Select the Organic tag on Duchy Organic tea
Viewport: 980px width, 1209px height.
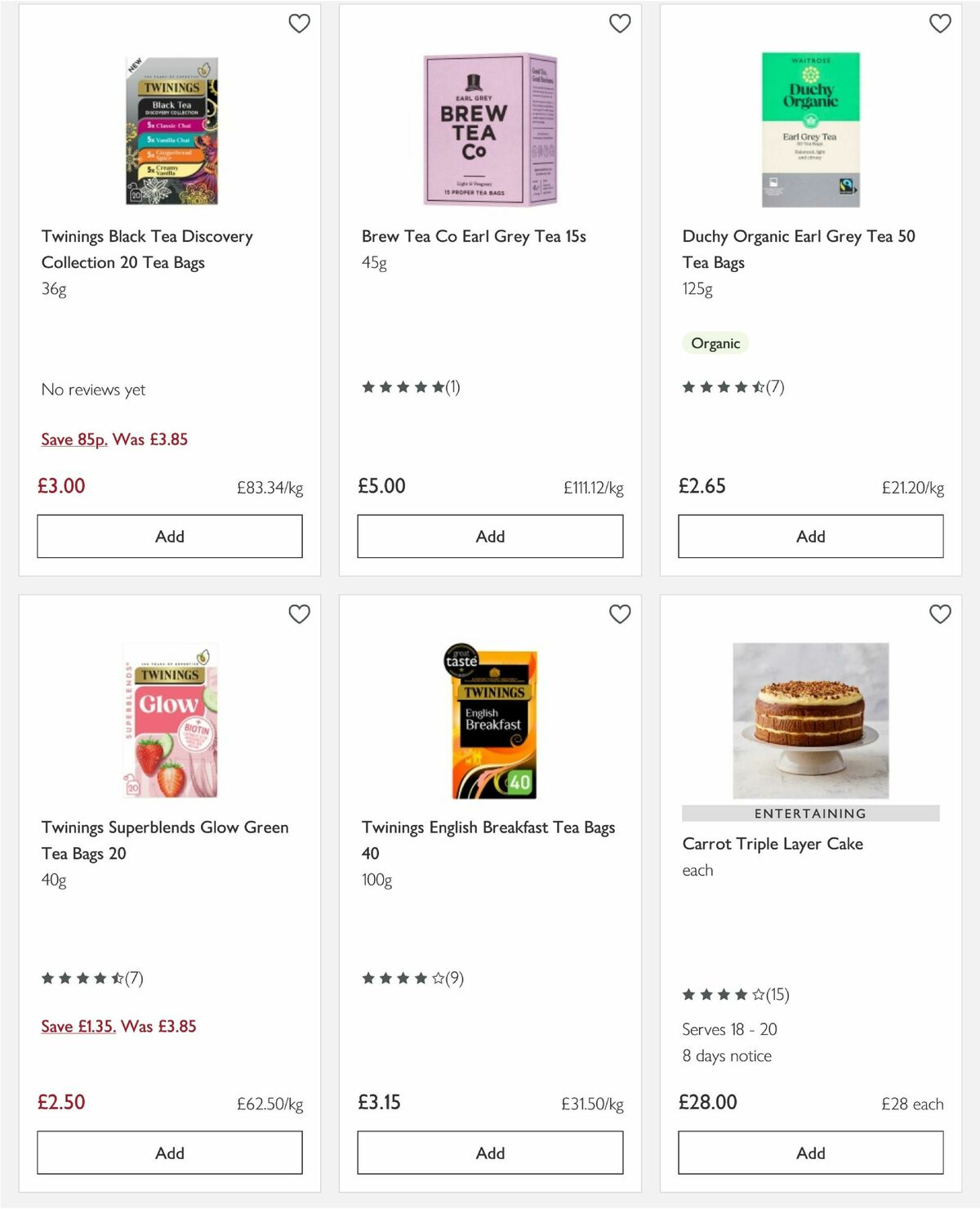pyautogui.click(x=715, y=343)
